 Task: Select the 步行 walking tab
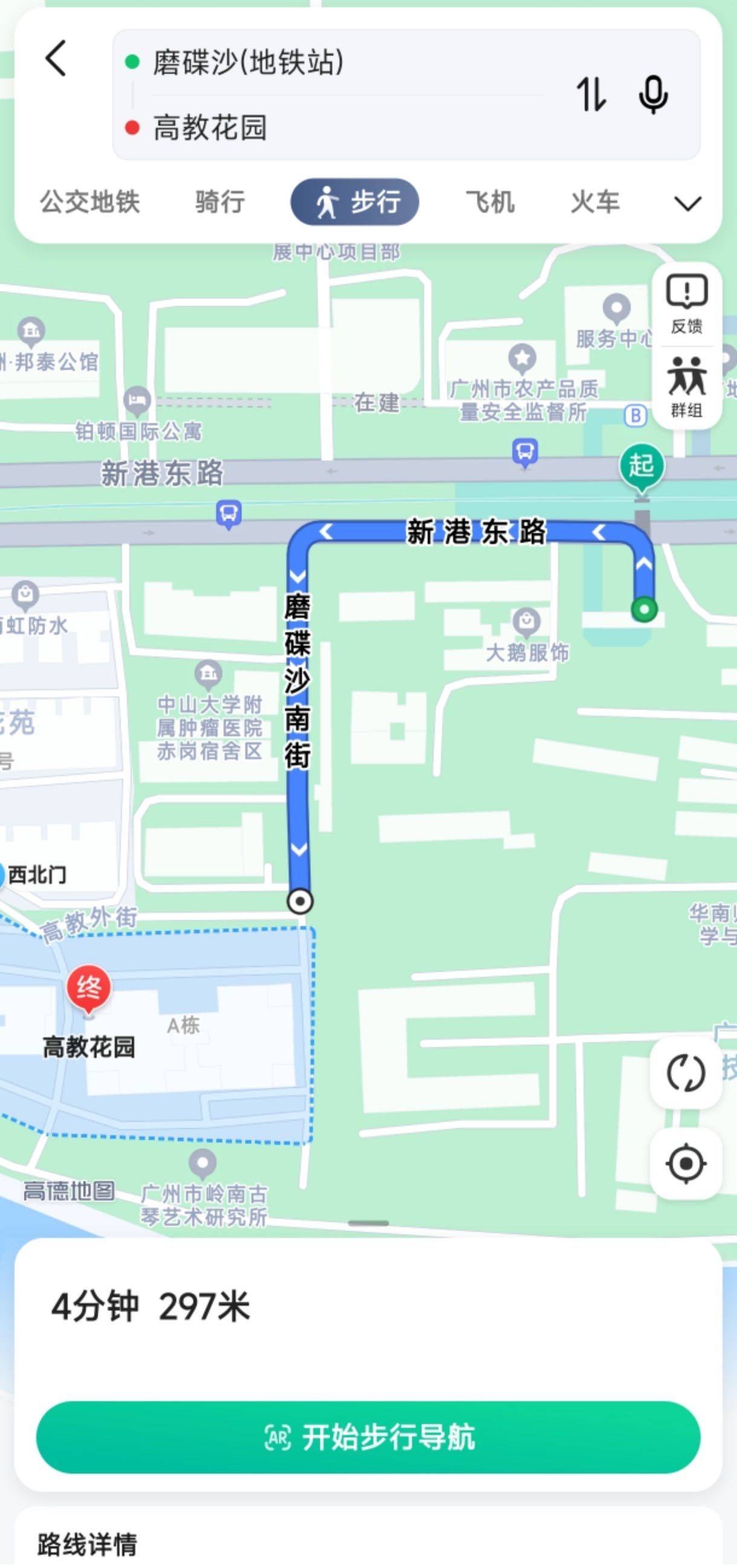tap(355, 202)
